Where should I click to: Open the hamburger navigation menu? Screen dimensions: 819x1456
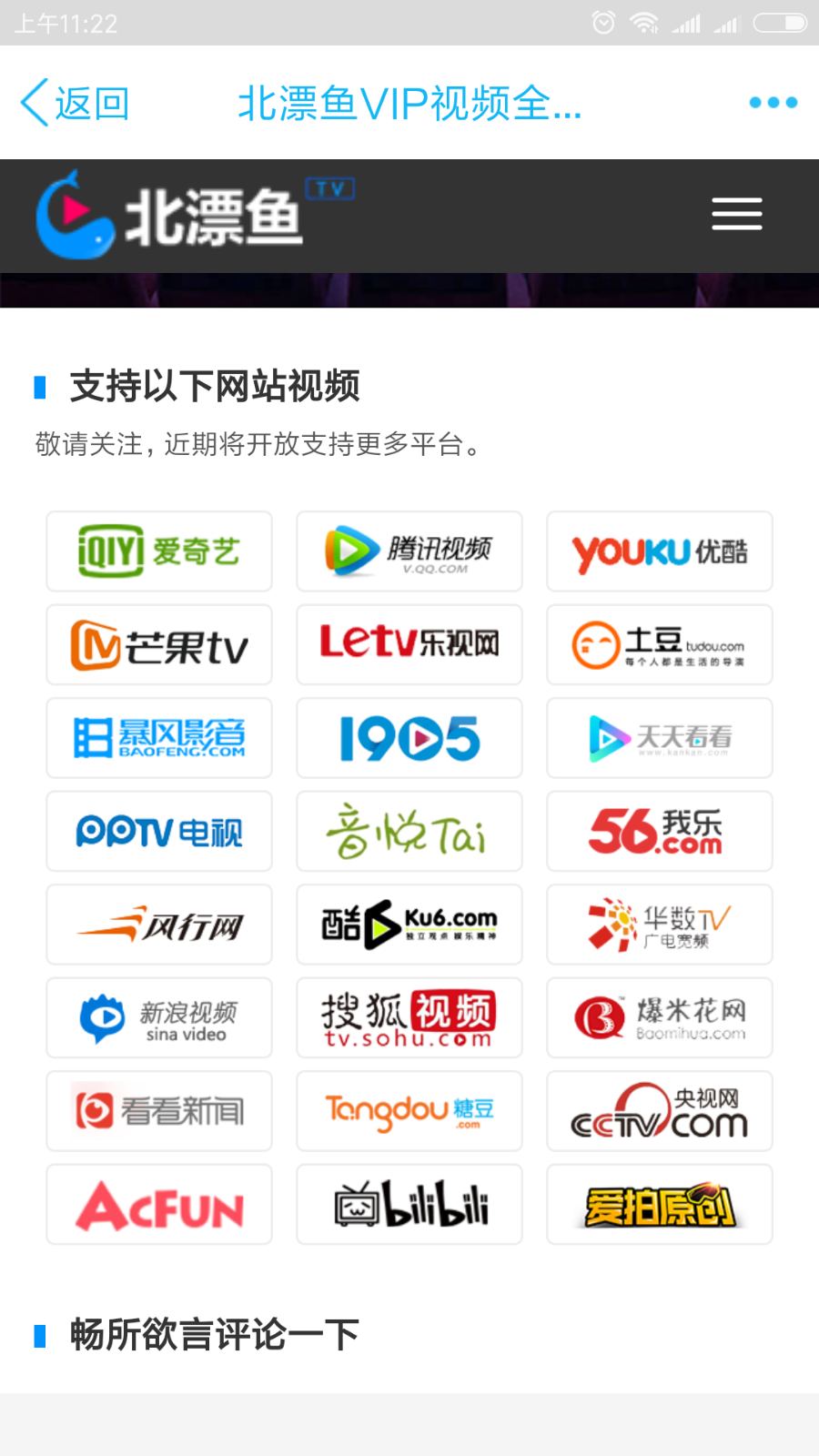pyautogui.click(x=736, y=215)
